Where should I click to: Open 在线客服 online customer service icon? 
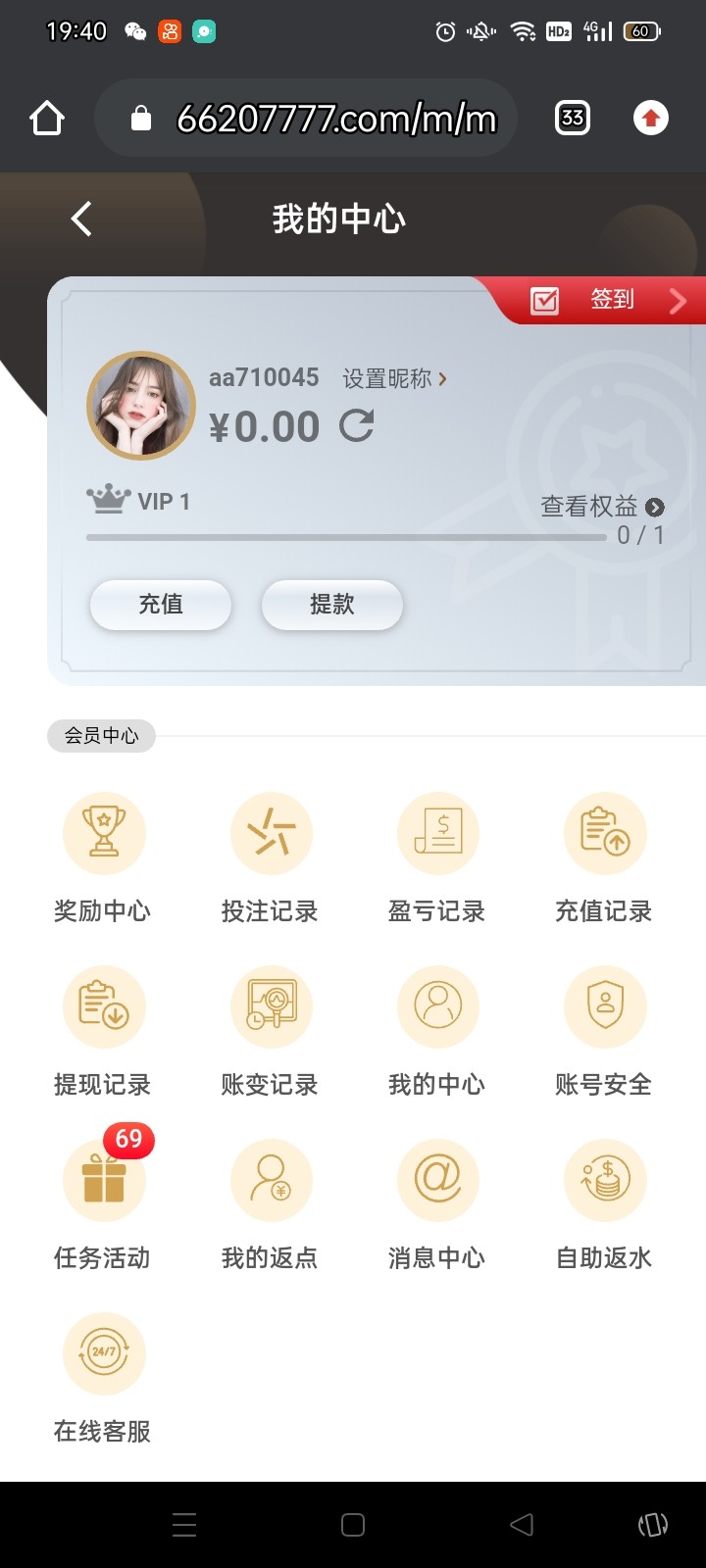pyautogui.click(x=104, y=1353)
